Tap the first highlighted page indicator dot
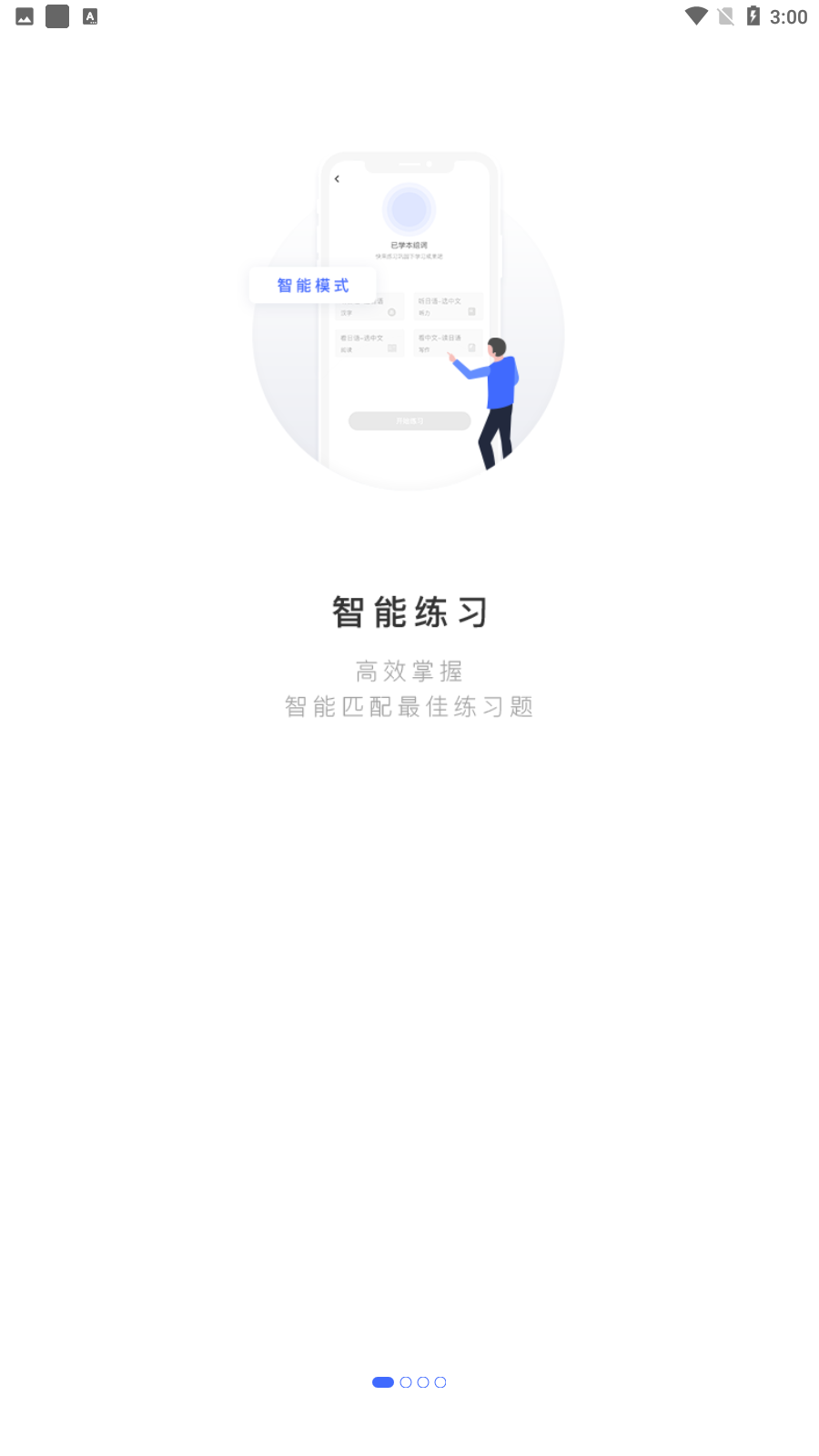 [383, 1382]
